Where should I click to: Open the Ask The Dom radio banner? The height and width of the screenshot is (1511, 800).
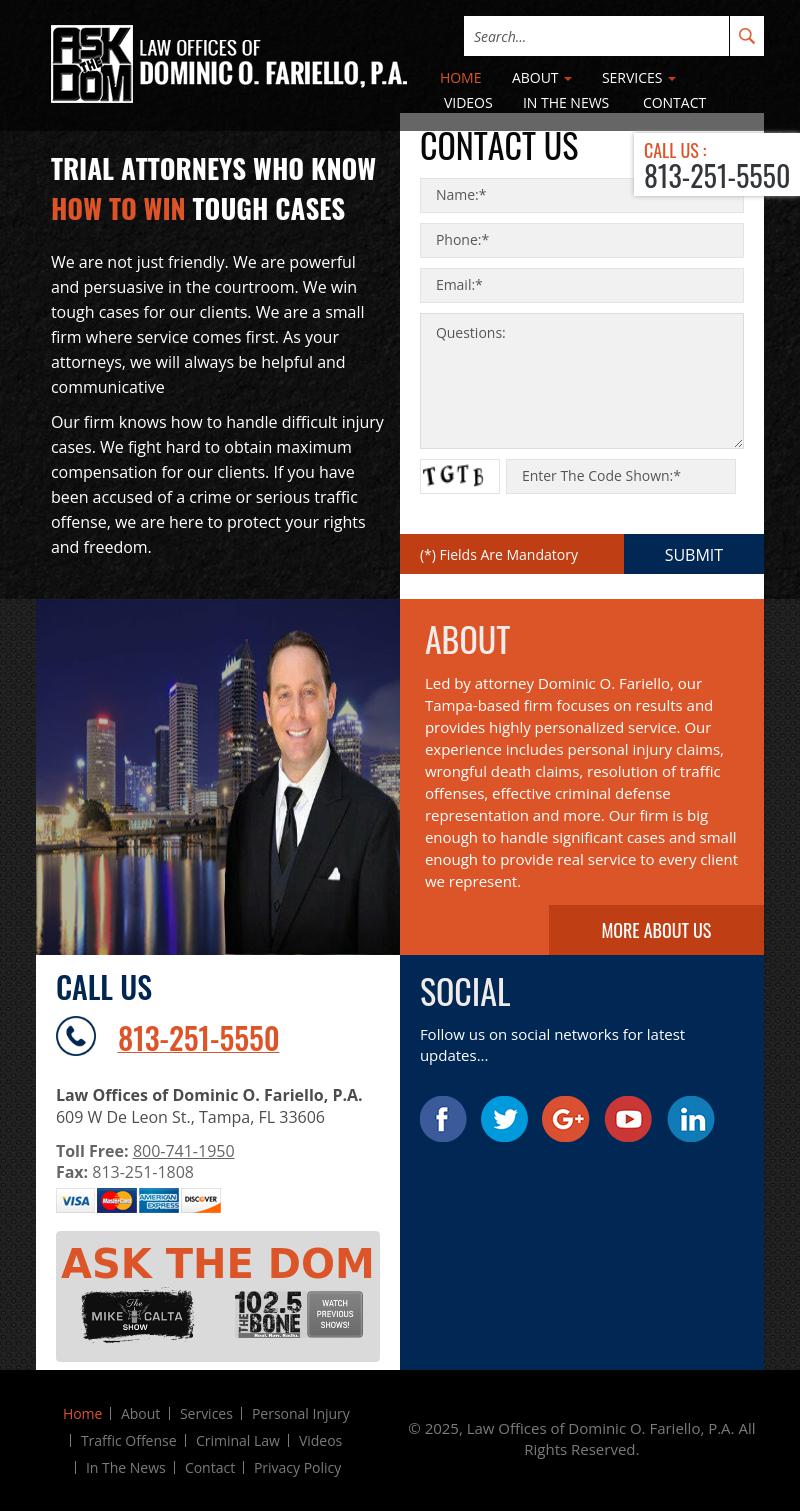click(218, 1296)
